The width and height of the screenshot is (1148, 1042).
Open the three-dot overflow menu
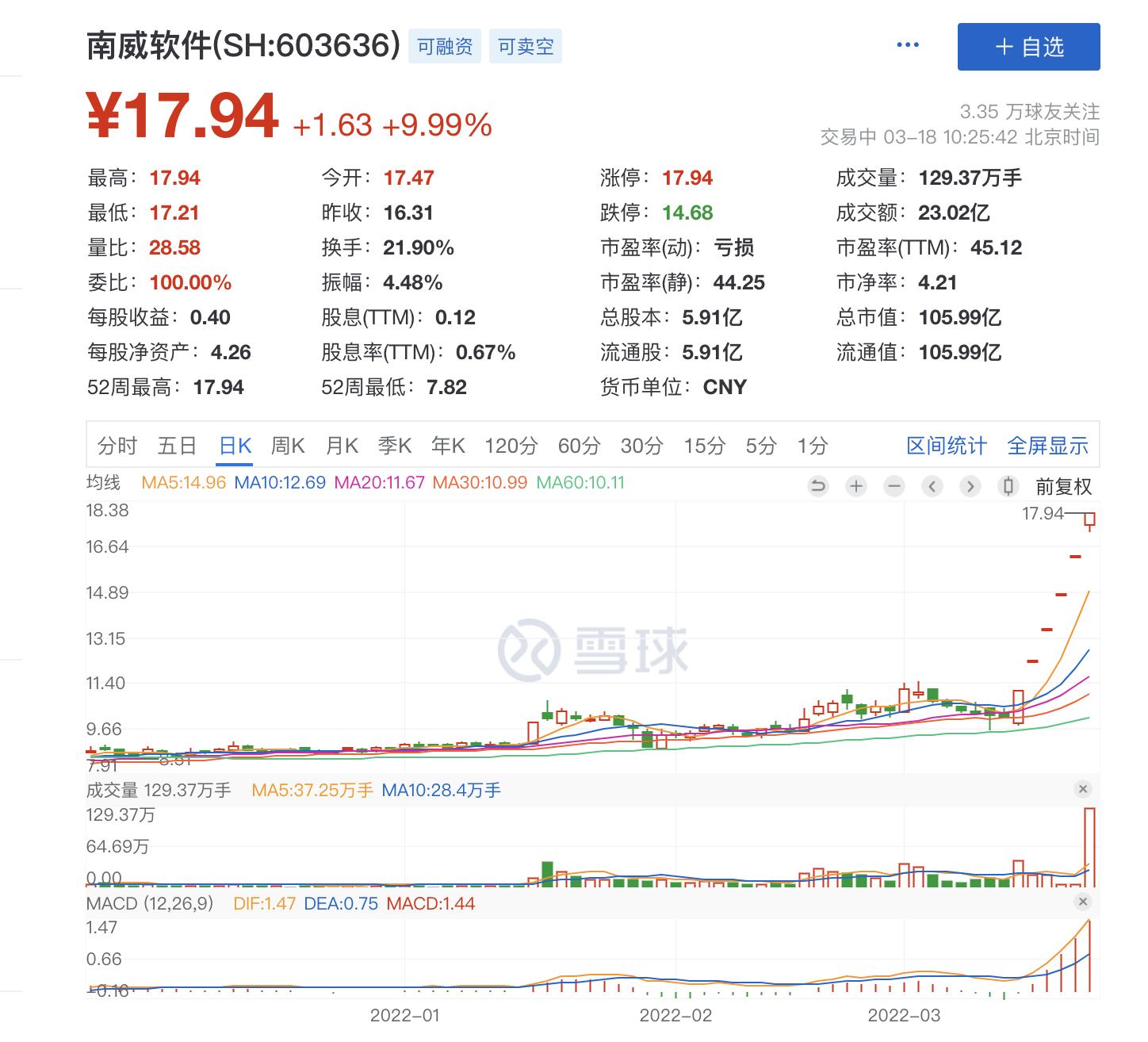pyautogui.click(x=908, y=45)
